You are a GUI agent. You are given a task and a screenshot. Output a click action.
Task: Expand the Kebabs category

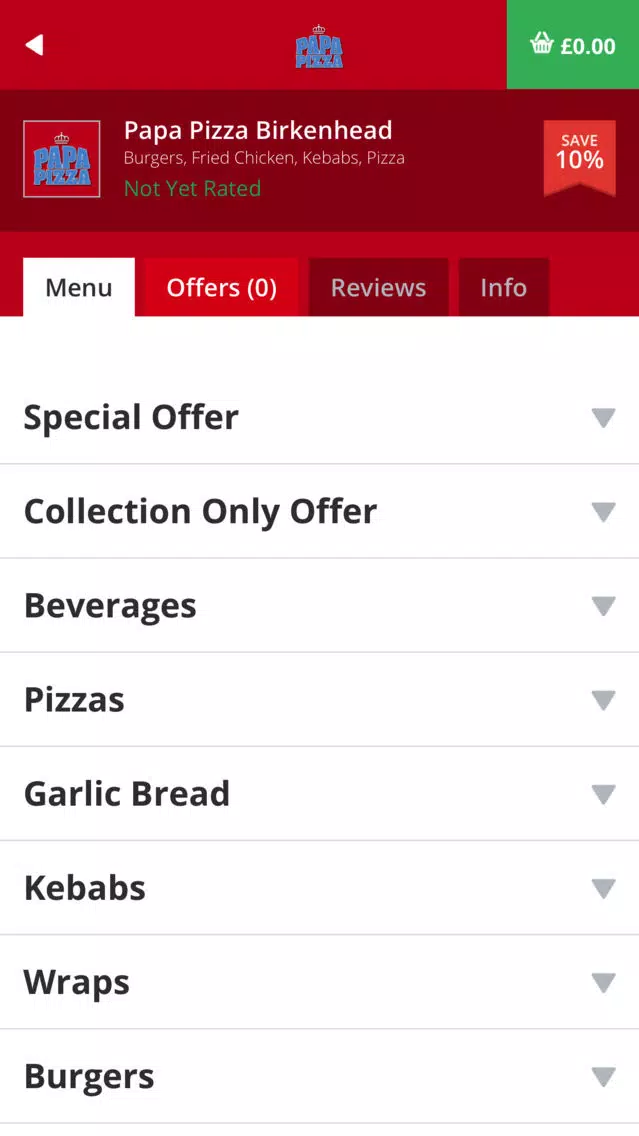click(x=320, y=888)
